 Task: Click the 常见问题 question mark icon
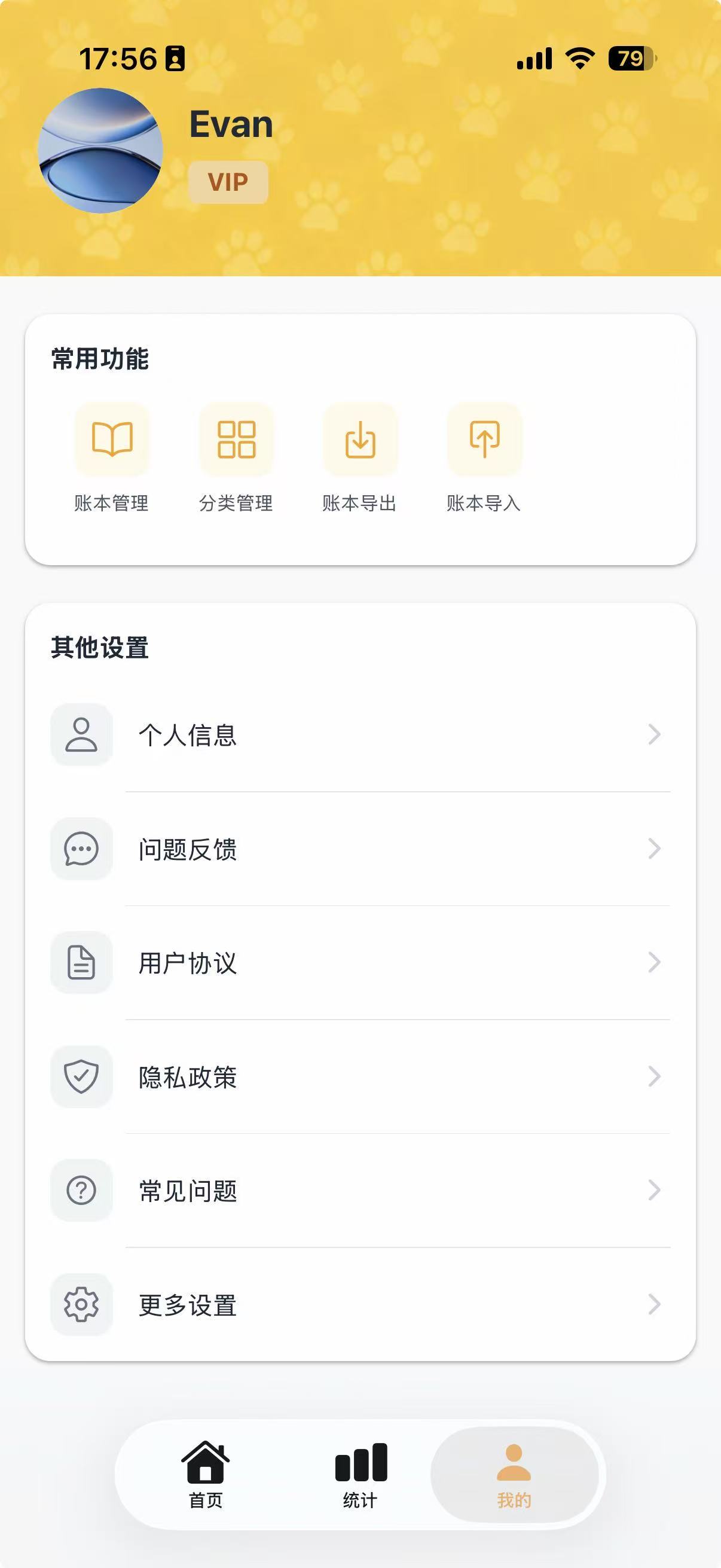(81, 1191)
